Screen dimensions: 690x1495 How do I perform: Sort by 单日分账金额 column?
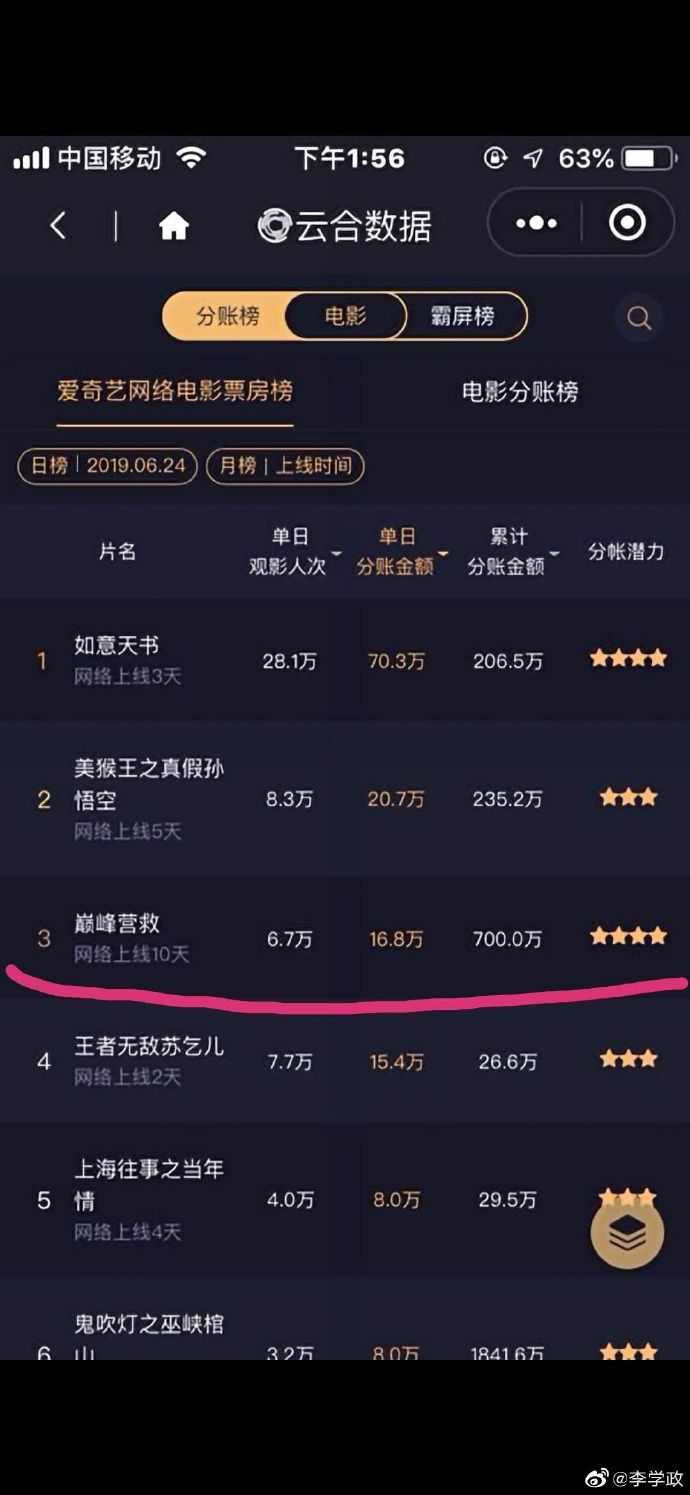coord(400,552)
